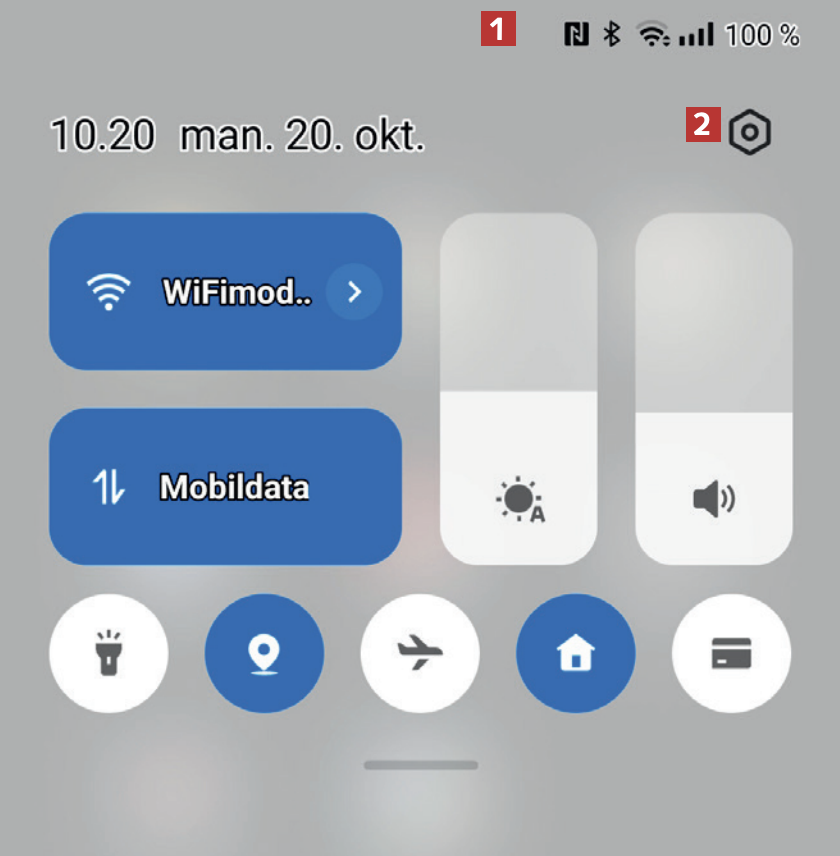Open the wallet card shortcut

click(x=731, y=655)
